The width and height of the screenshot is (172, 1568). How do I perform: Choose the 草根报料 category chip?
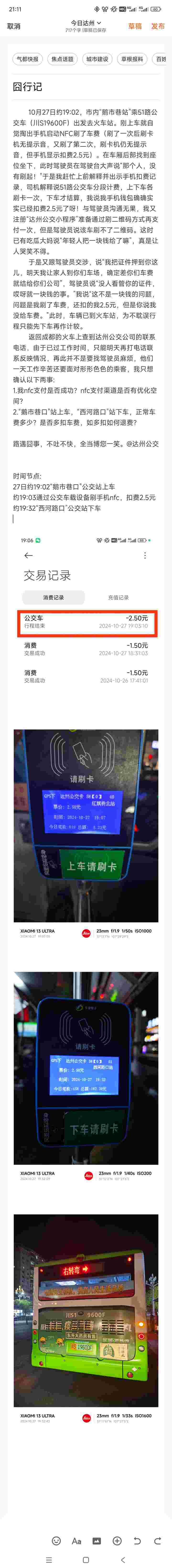pos(132,59)
